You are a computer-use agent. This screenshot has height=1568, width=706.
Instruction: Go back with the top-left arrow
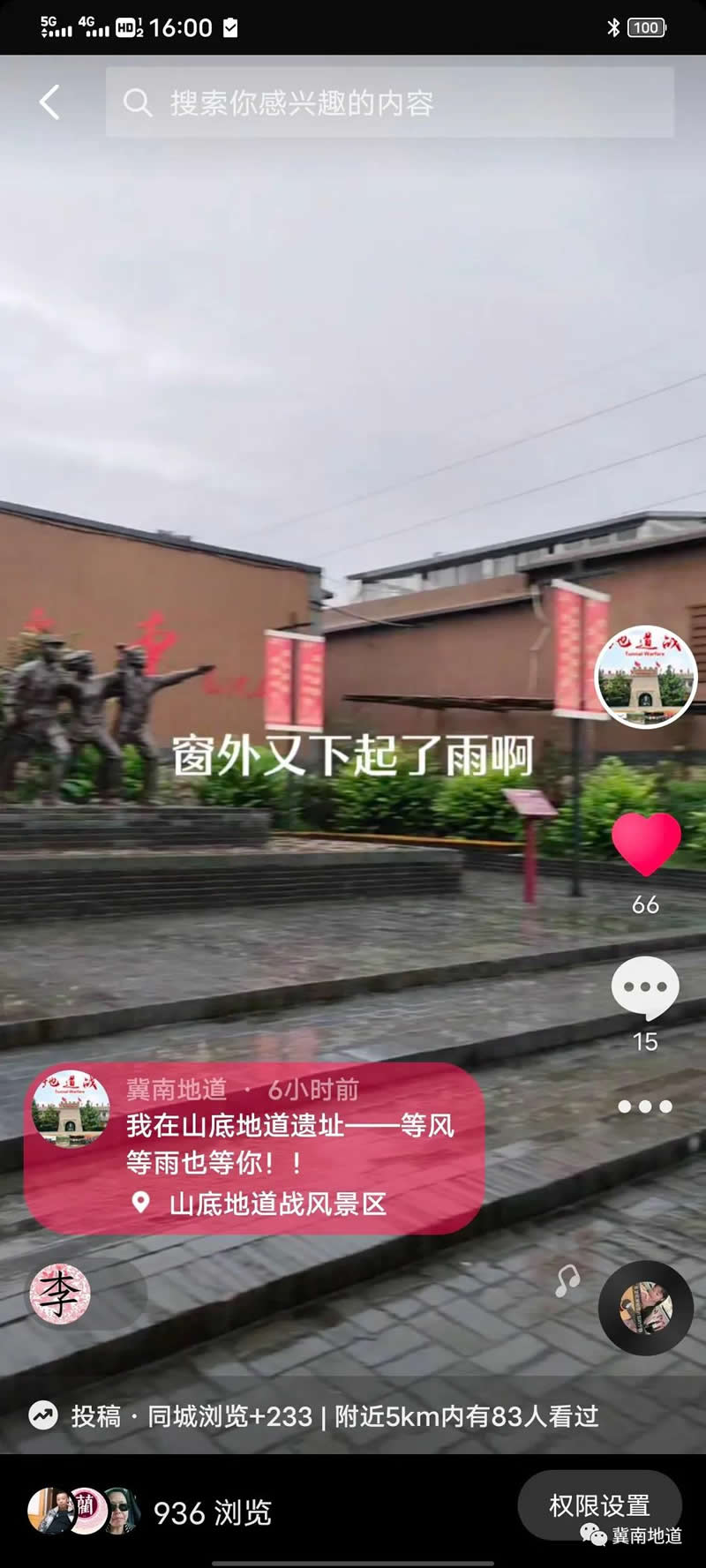pyautogui.click(x=49, y=102)
